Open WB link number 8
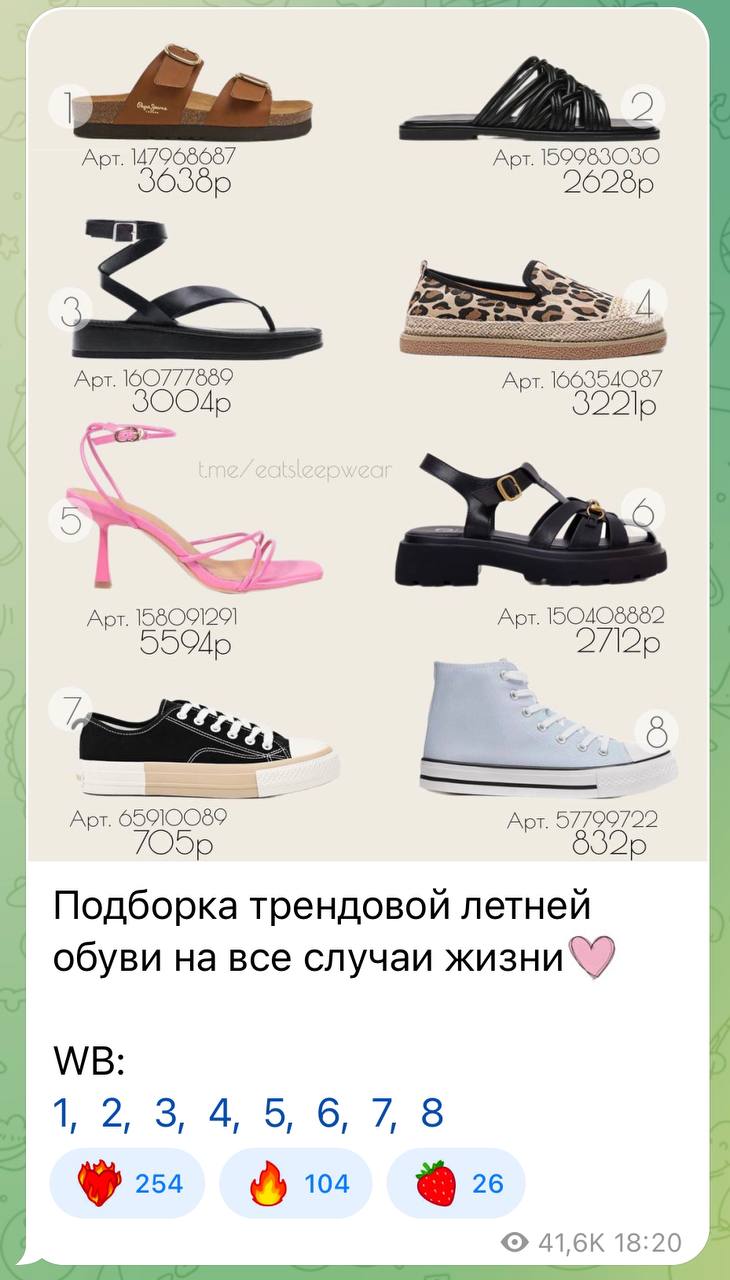 (432, 1112)
